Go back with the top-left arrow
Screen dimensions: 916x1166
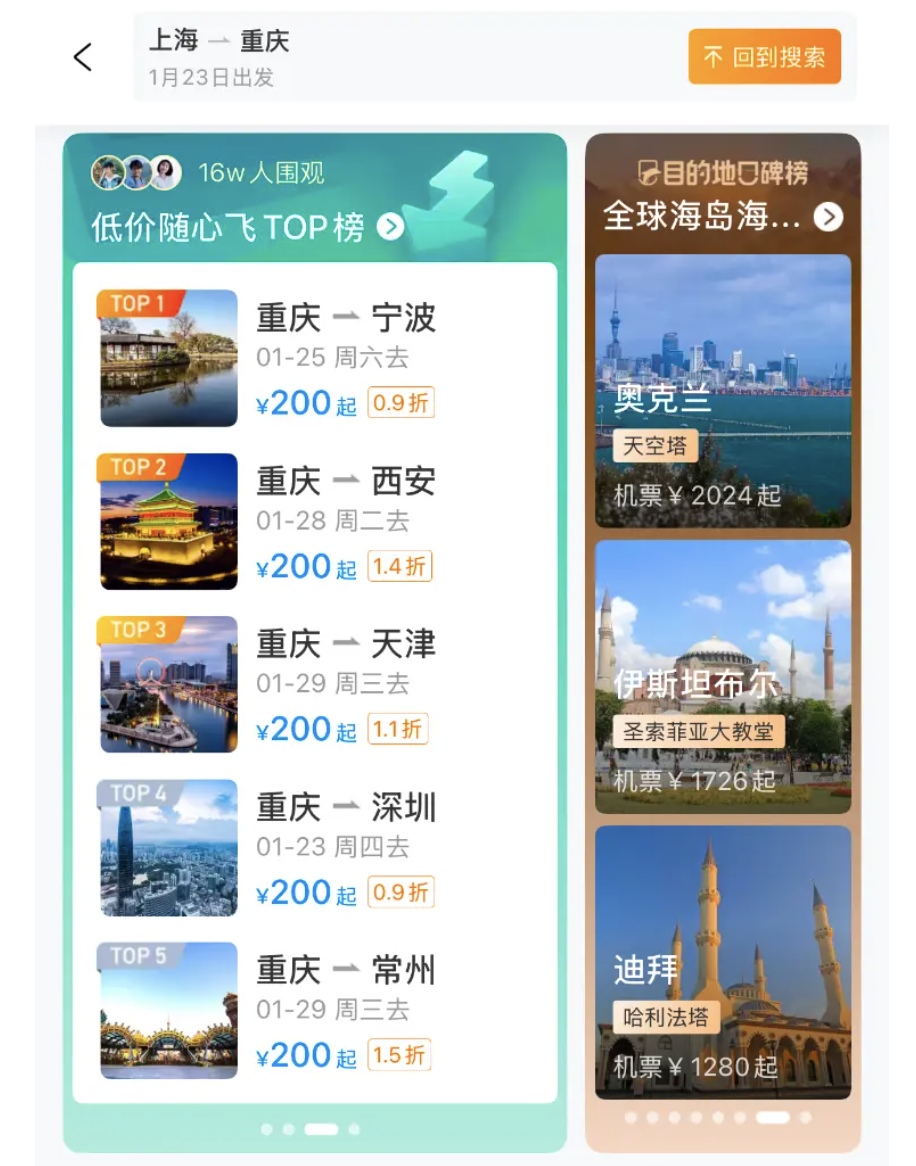[83, 57]
